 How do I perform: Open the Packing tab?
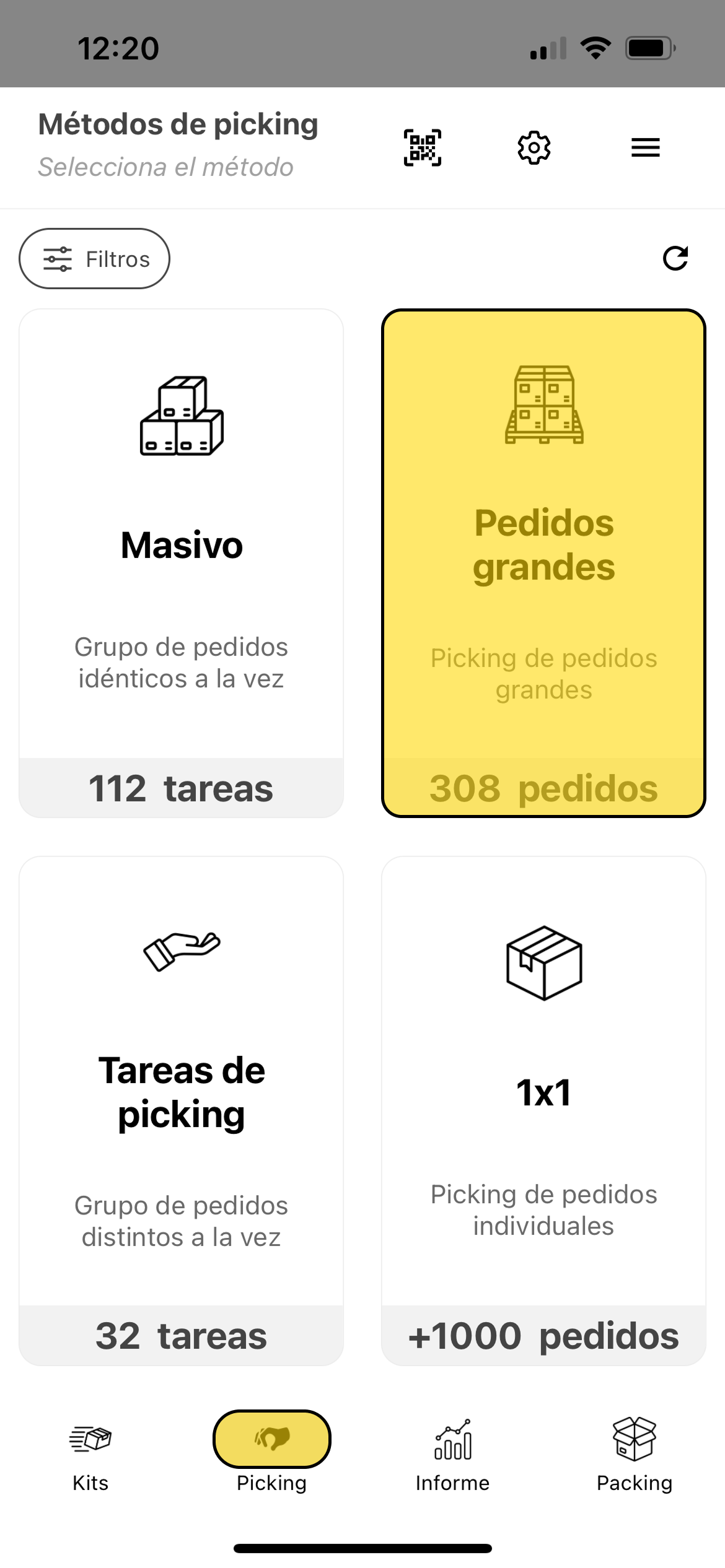[x=634, y=1454]
